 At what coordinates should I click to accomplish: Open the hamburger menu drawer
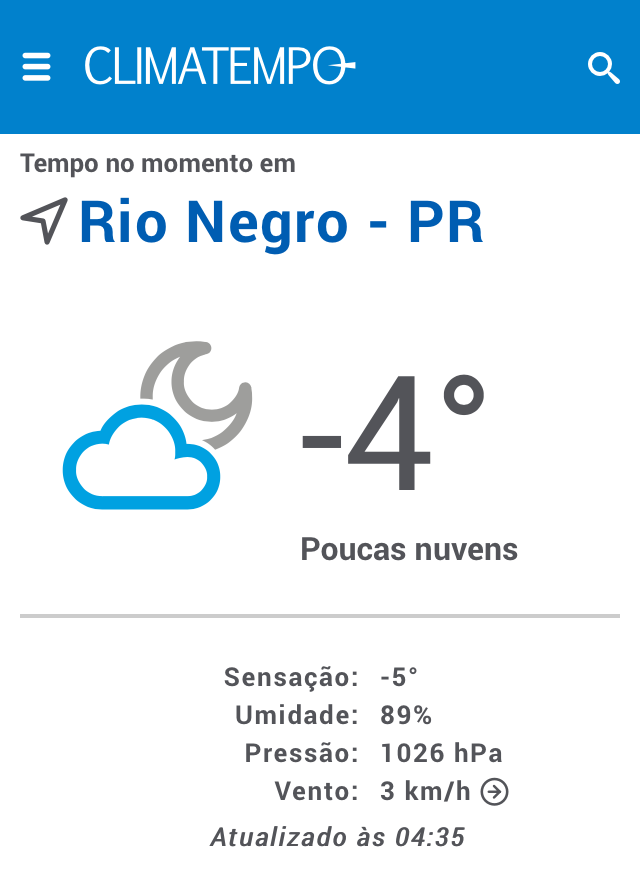(x=37, y=67)
